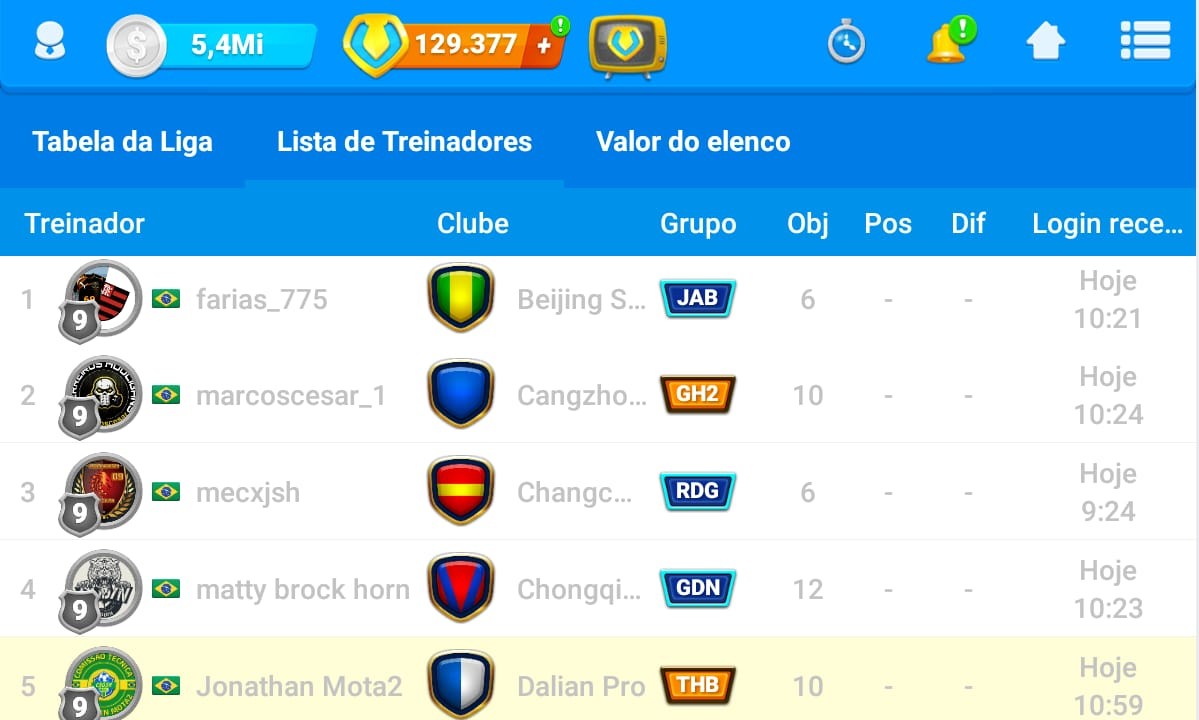Open the TV video rewards icon
1199x720 pixels.
[627, 45]
